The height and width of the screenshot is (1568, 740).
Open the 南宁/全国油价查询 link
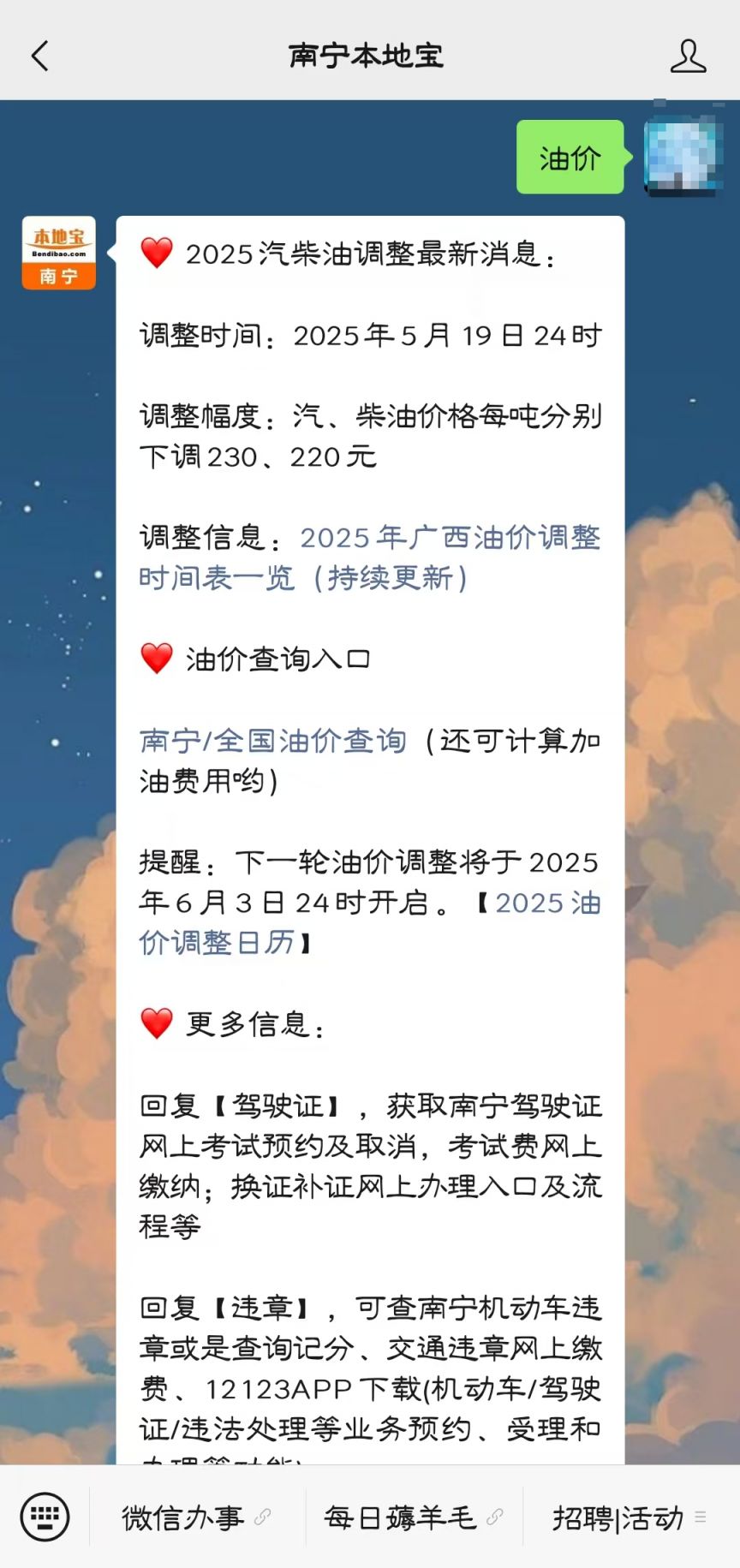coord(273,740)
